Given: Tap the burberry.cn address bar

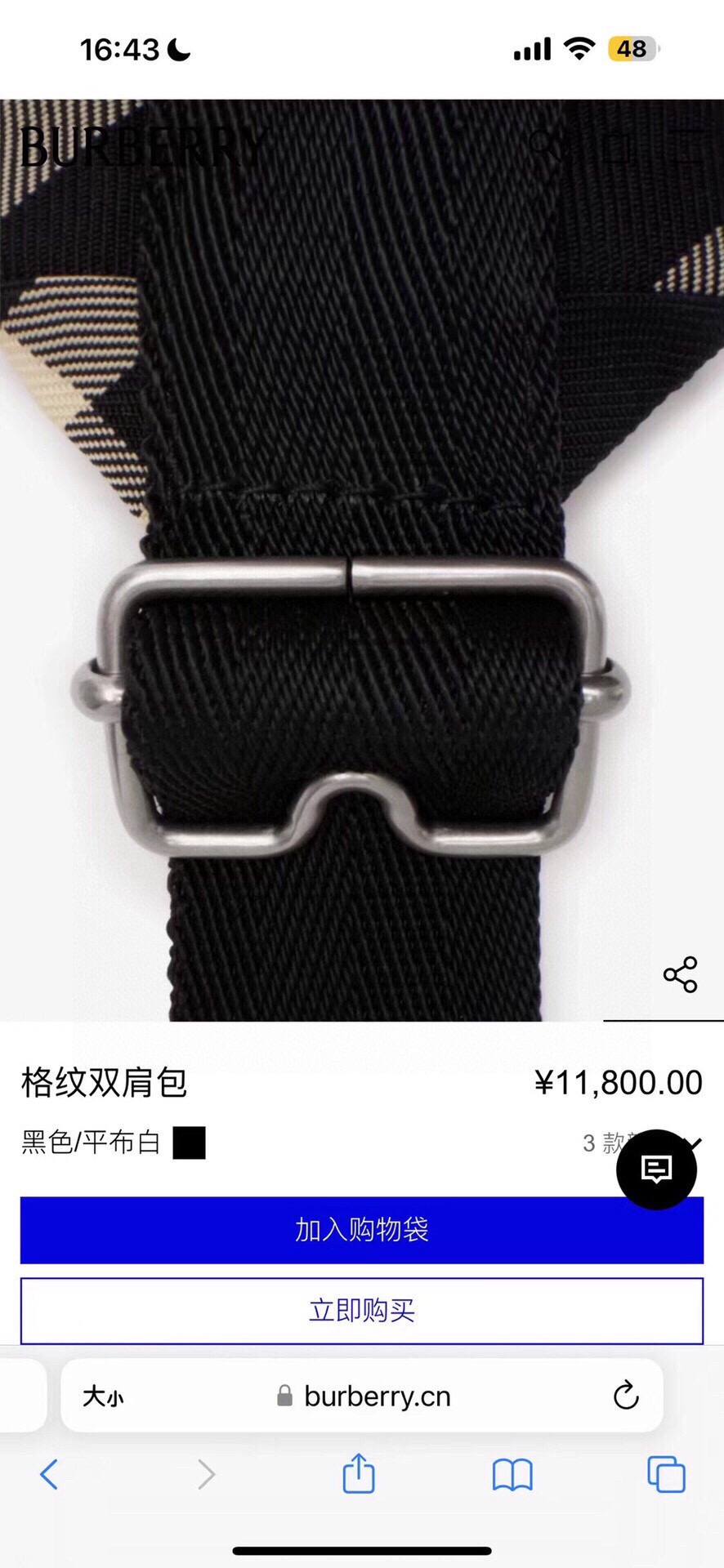Looking at the screenshot, I should (x=376, y=1396).
